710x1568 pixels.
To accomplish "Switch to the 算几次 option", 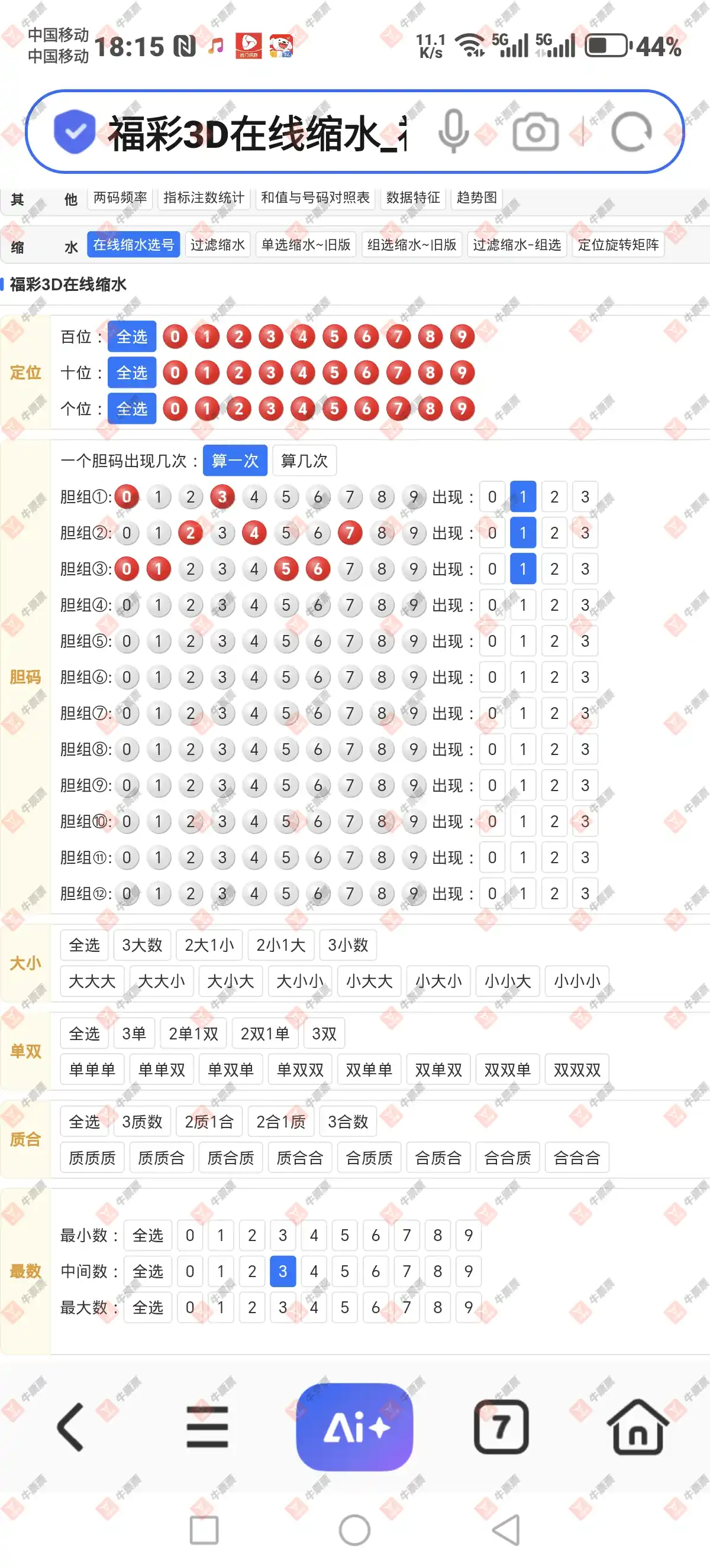I will 304,460.
